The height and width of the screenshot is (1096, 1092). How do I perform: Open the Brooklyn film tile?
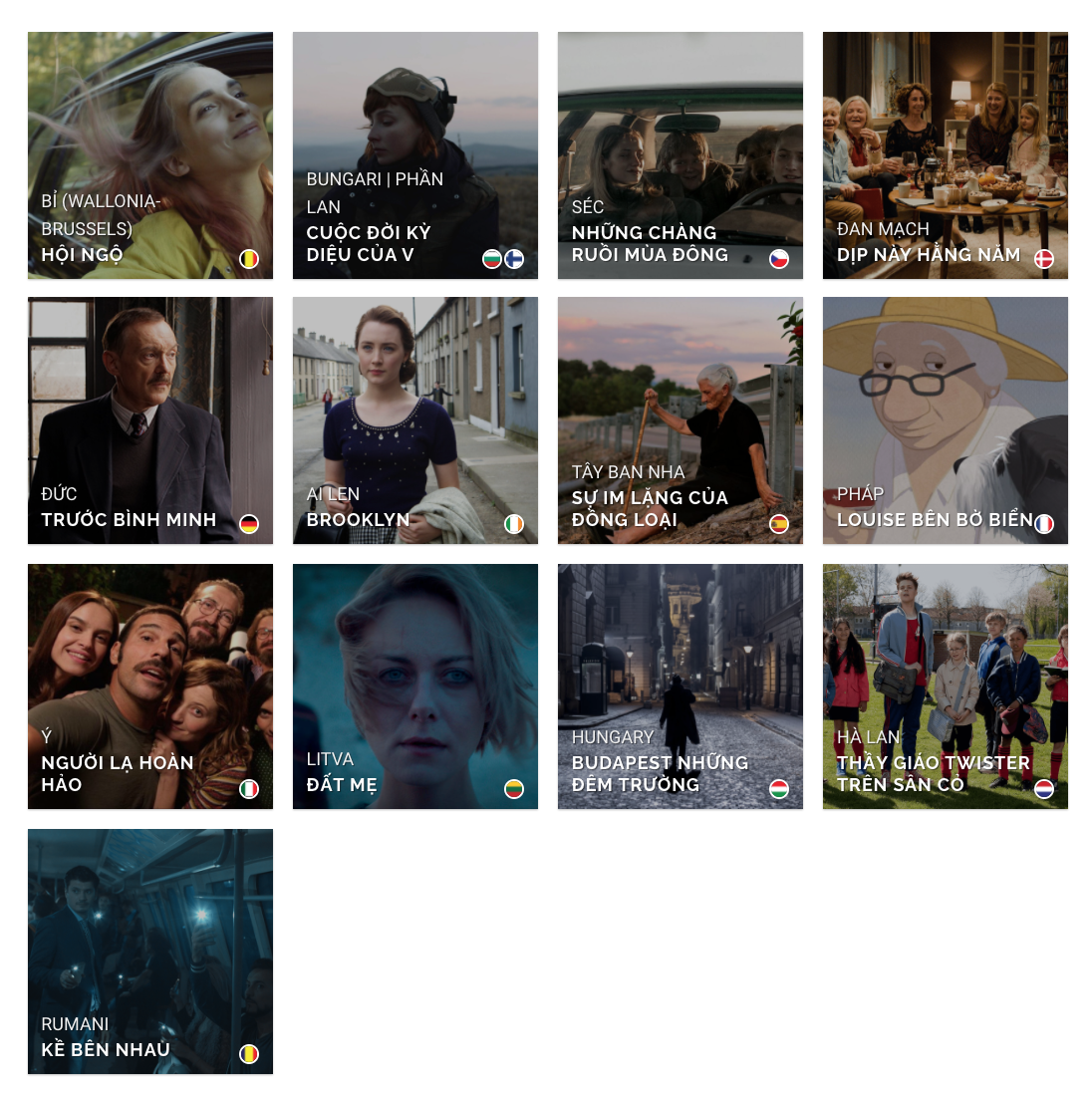[x=414, y=420]
